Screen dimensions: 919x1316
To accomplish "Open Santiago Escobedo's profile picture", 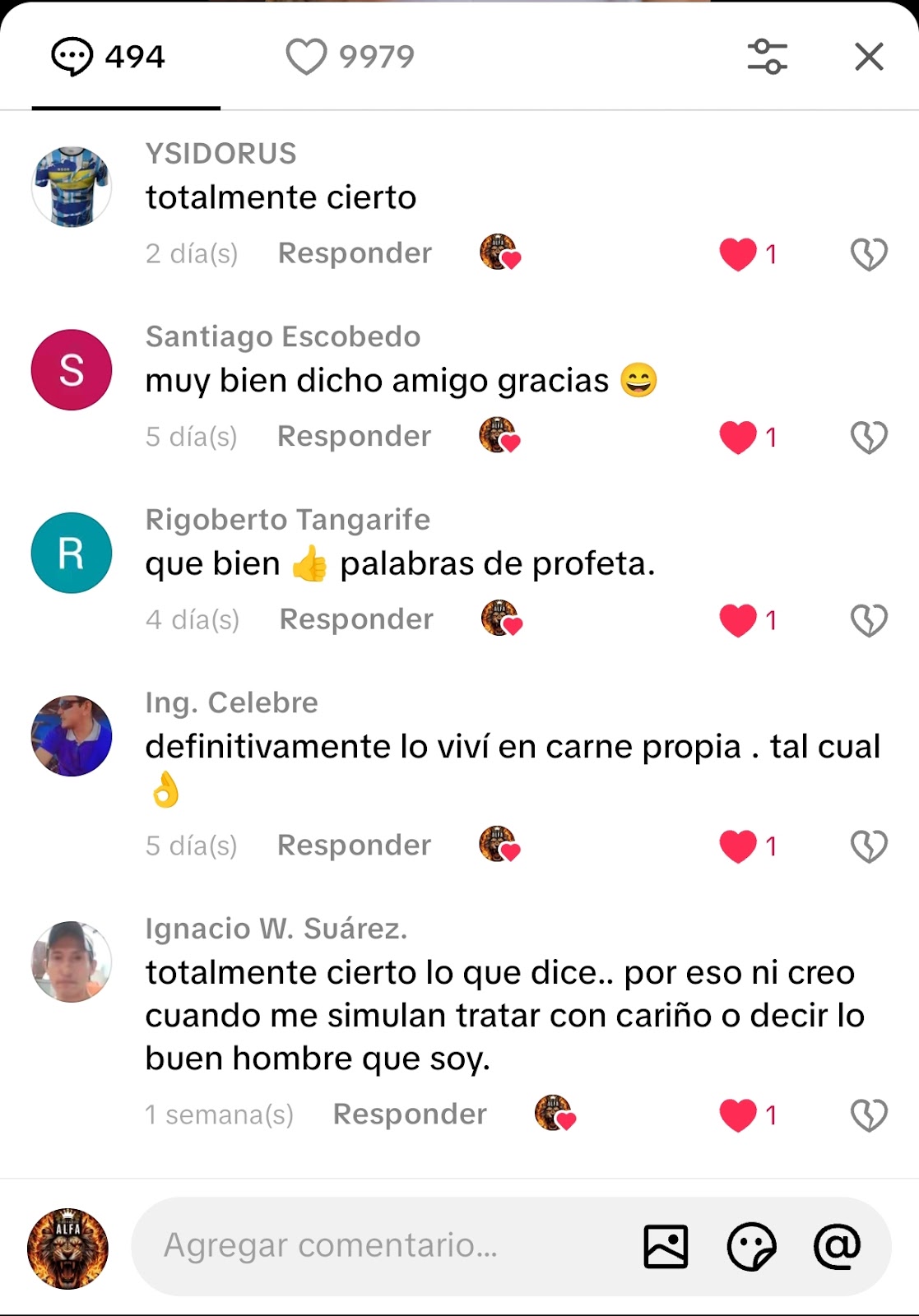I will tap(72, 370).
